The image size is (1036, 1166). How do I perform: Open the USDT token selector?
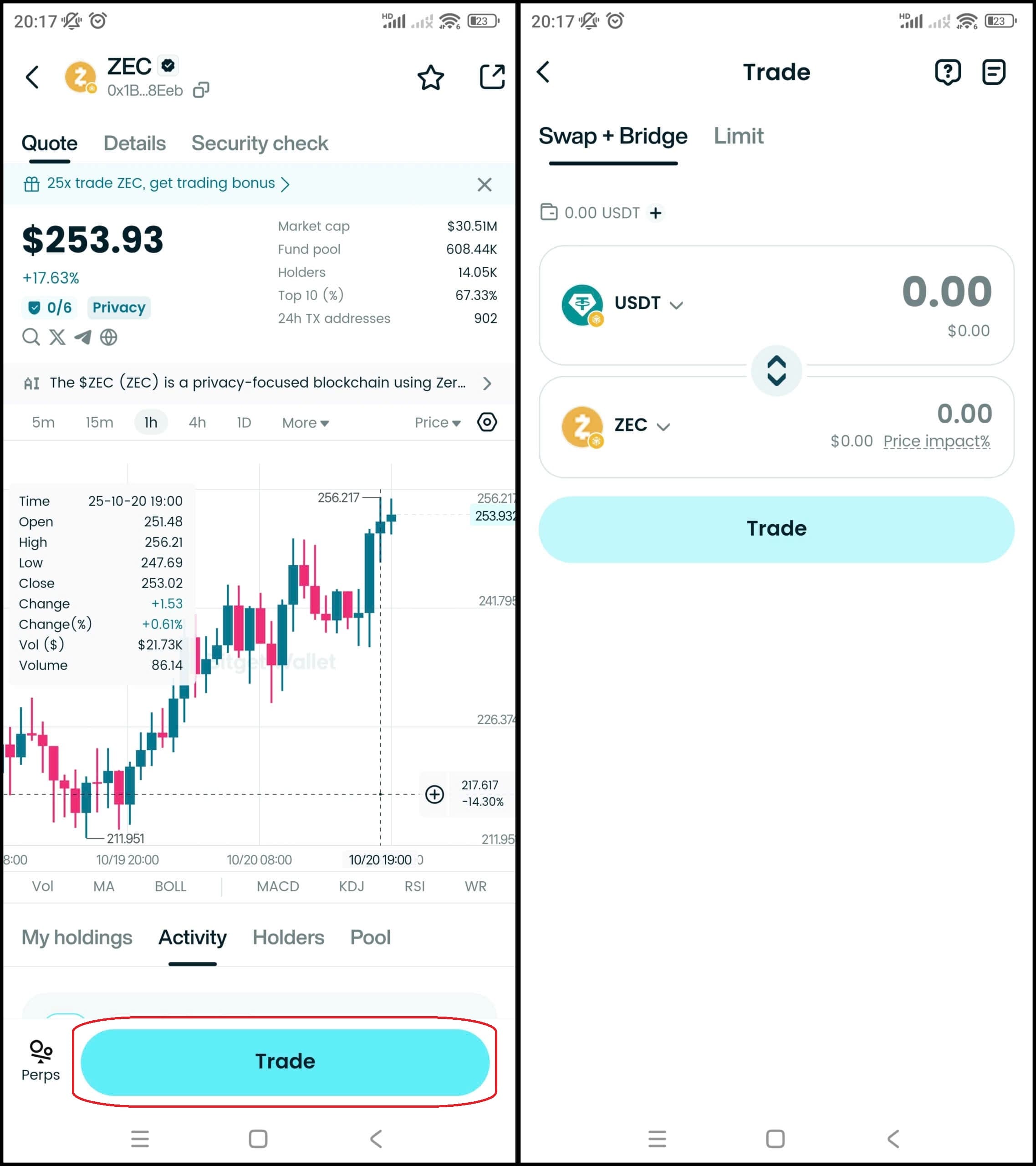click(x=648, y=303)
